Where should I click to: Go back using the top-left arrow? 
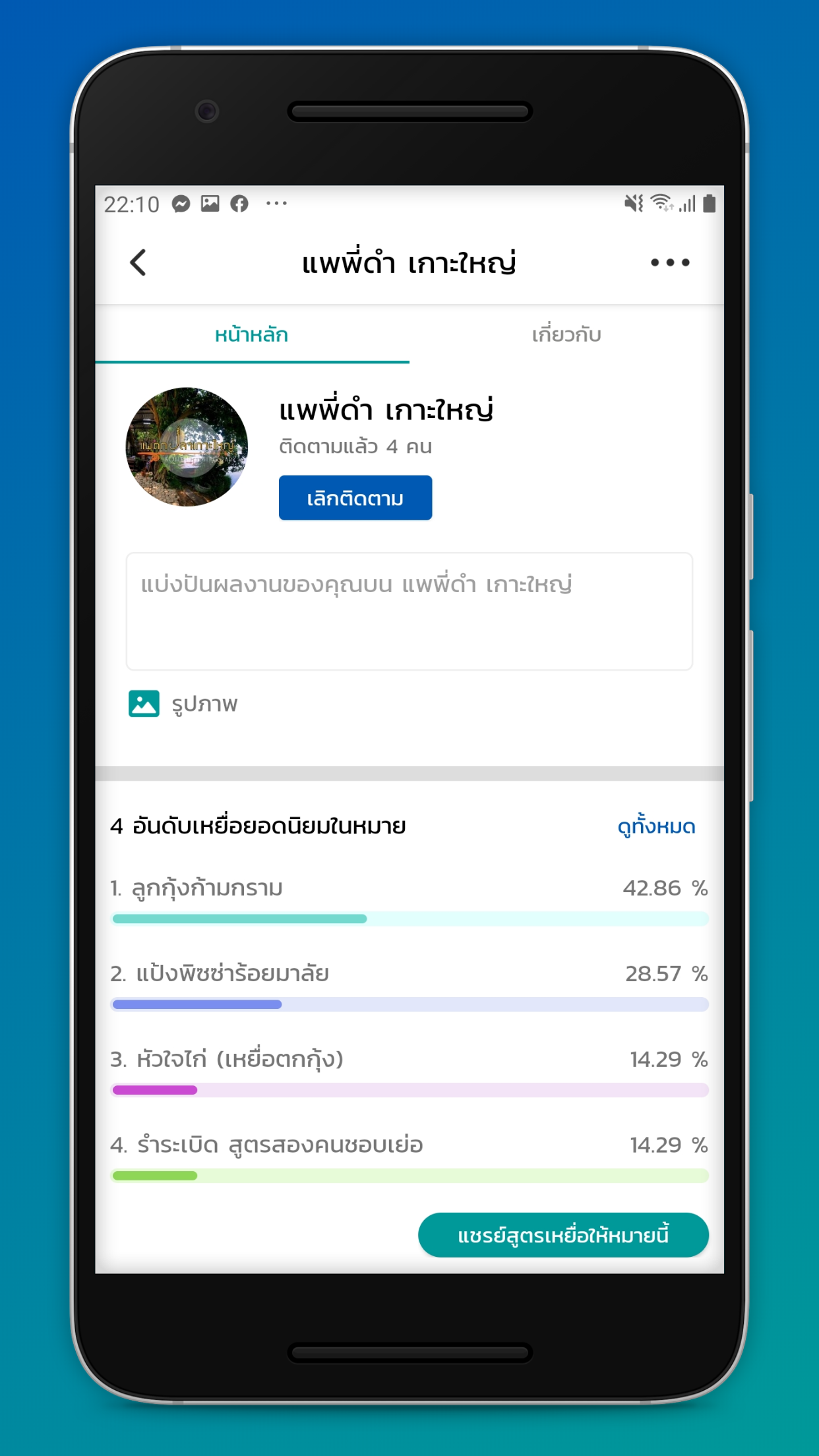click(x=138, y=262)
